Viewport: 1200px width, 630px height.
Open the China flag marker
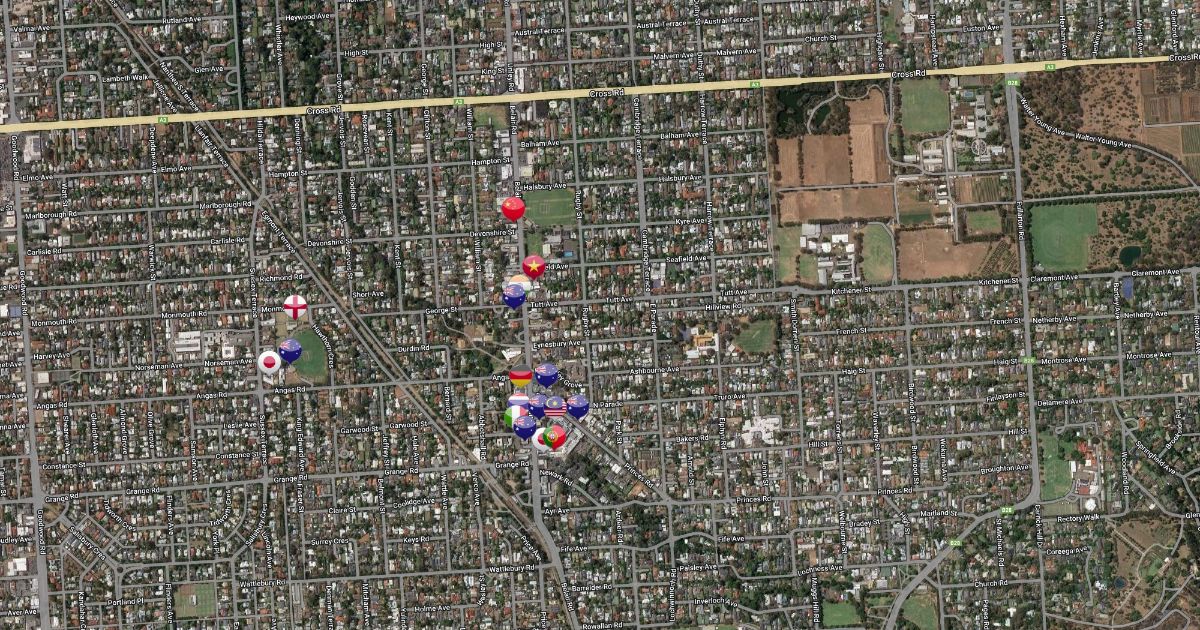513,208
